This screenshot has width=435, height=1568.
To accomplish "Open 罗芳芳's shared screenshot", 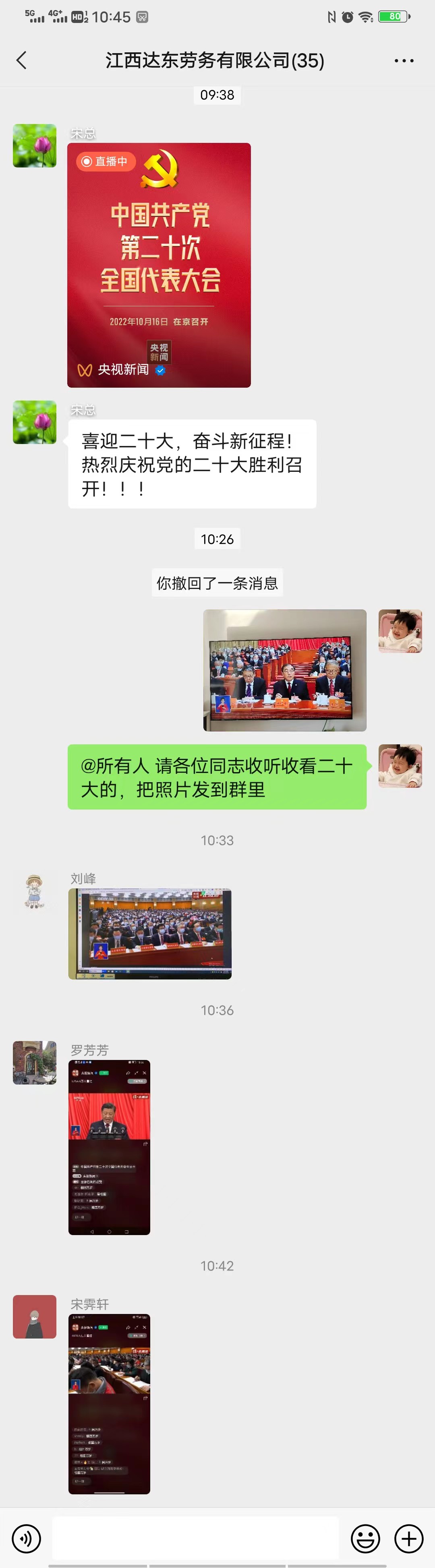I will (x=109, y=1147).
